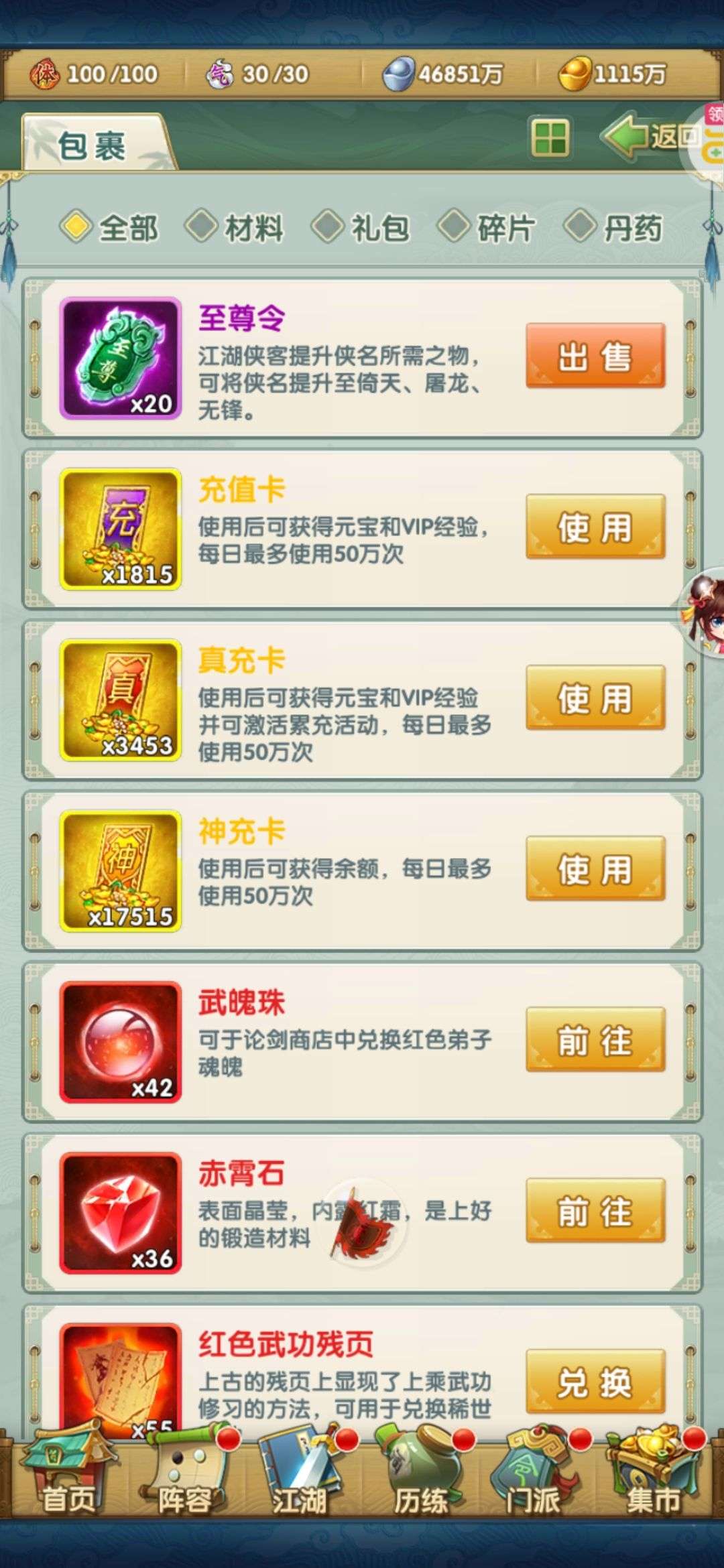
Task: Show only 丹药 items
Action: point(613,227)
